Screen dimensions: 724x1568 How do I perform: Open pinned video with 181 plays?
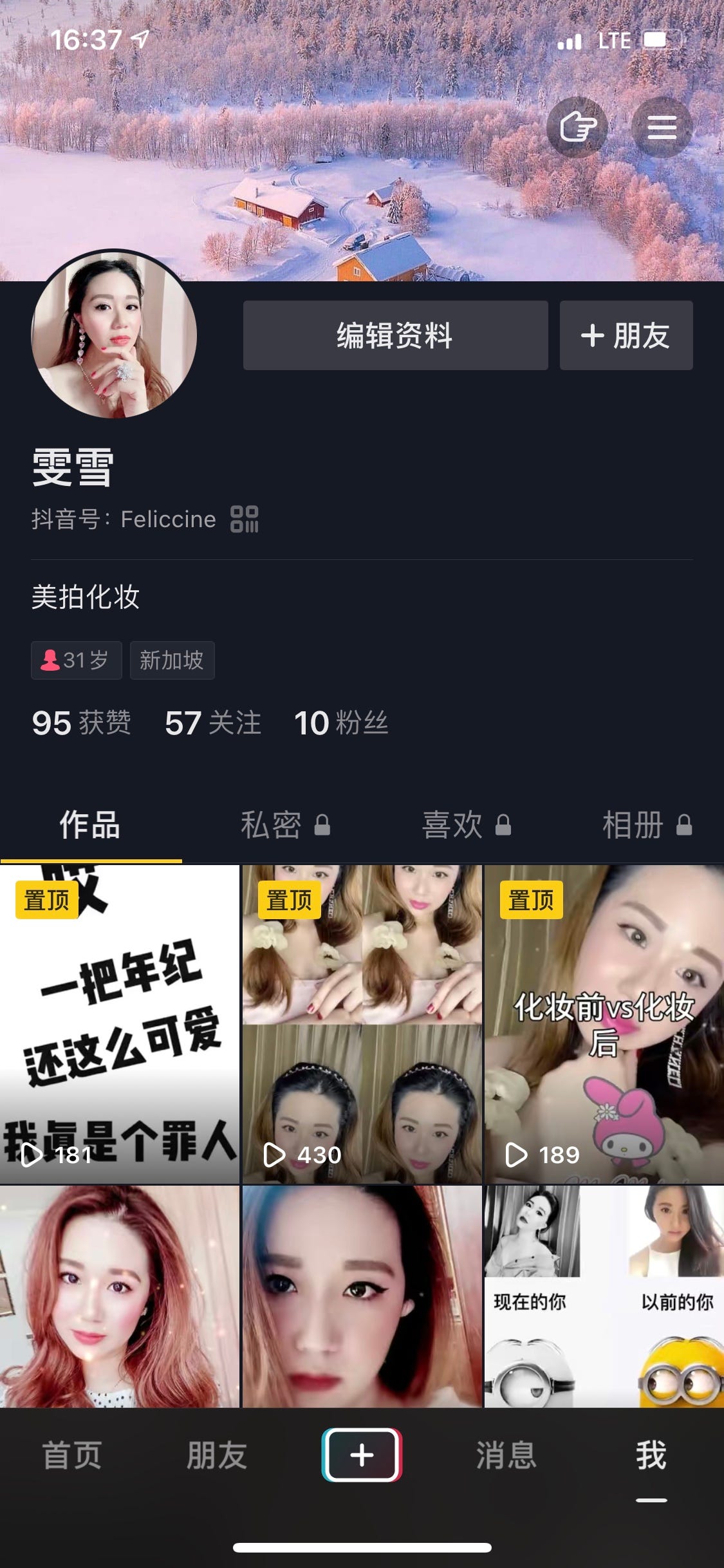(119, 1023)
